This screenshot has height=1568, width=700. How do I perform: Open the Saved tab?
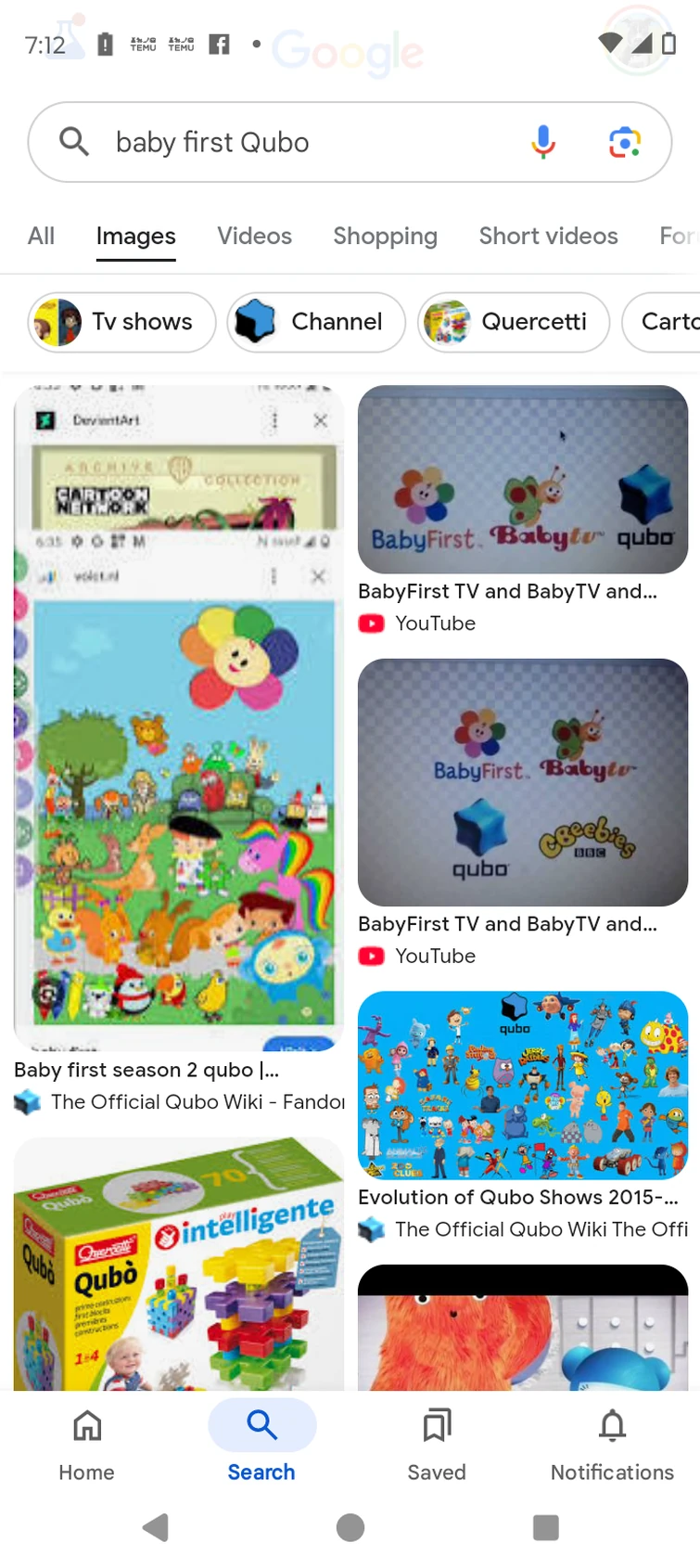(x=437, y=1443)
